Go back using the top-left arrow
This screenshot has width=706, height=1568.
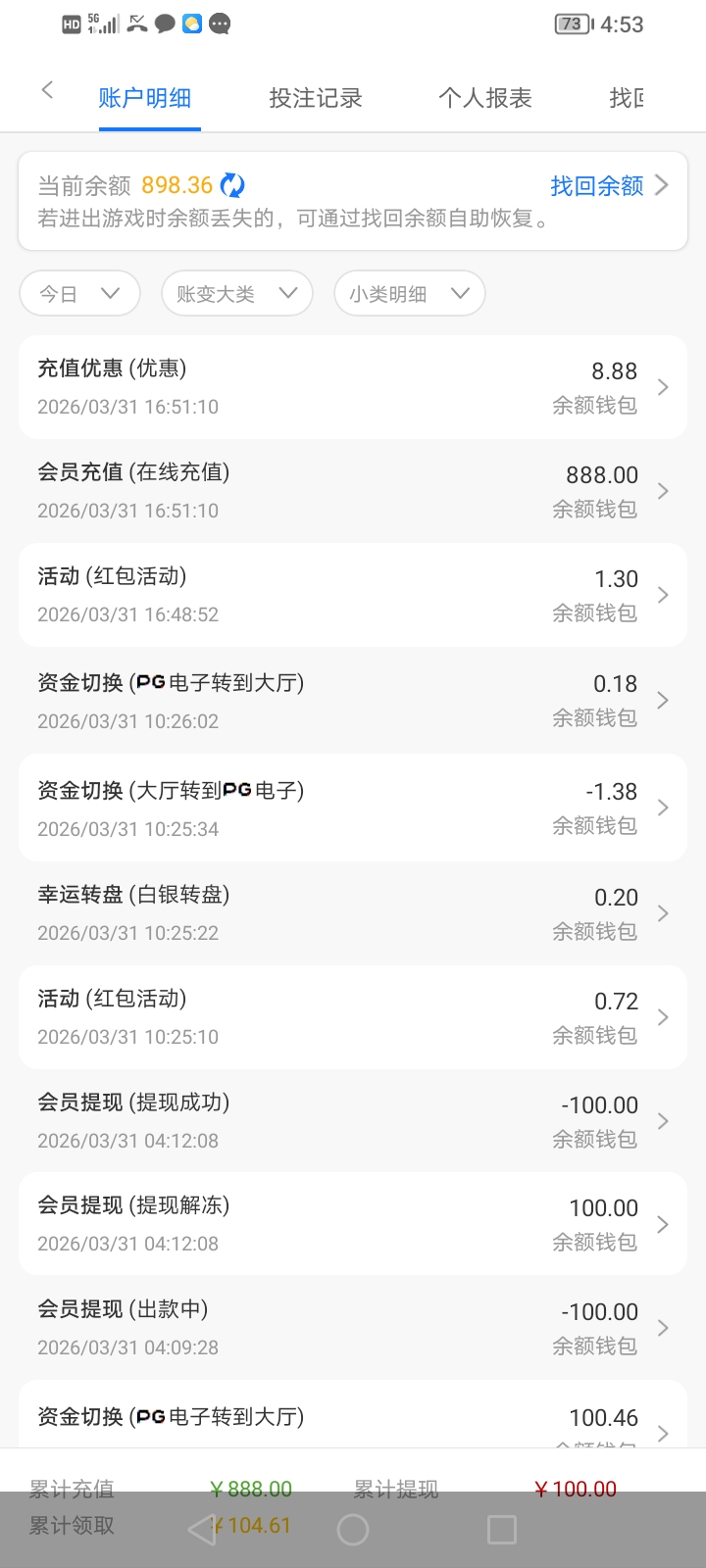click(46, 90)
